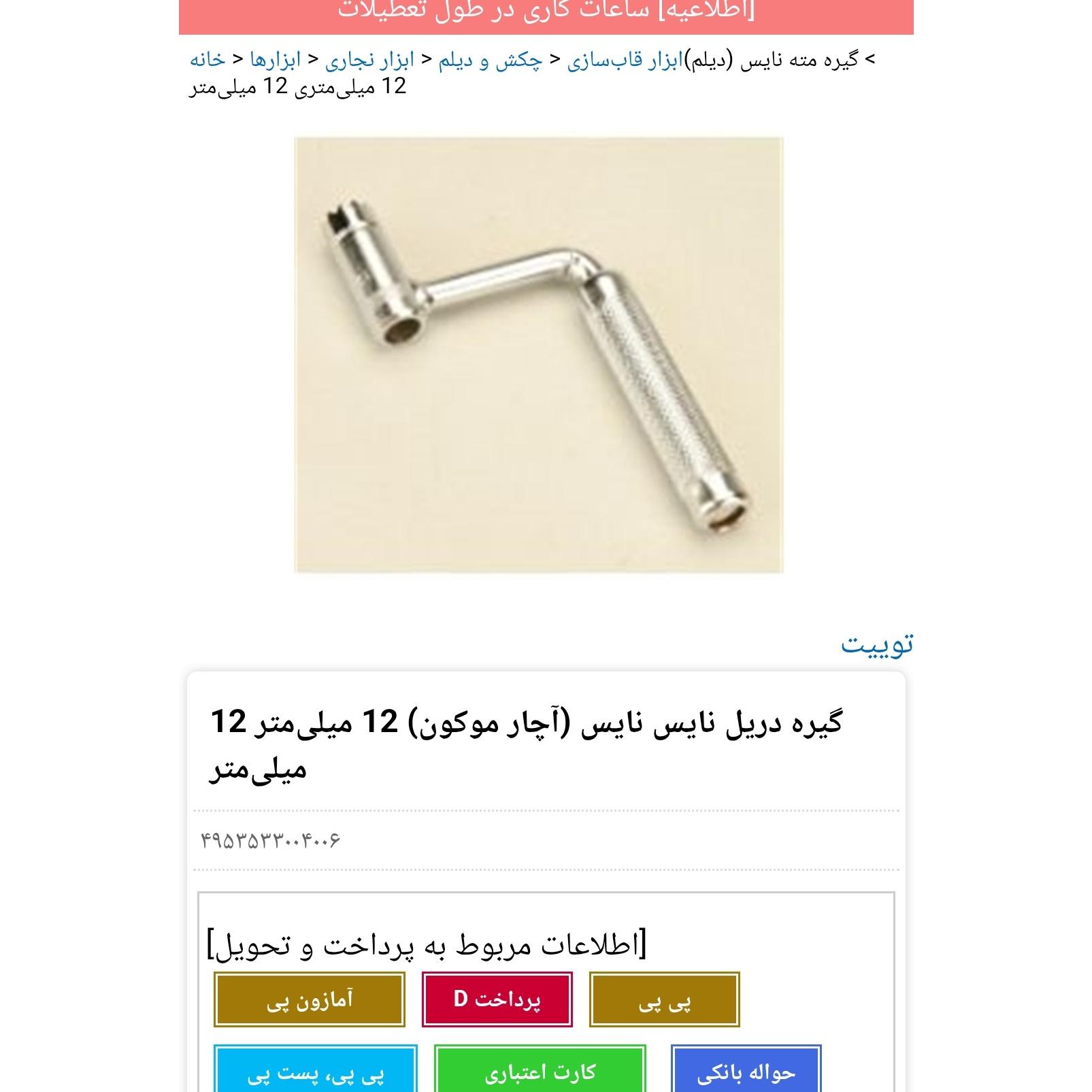Screen dimensions: 1092x1092
Task: Go to the خانه breadcrumb link
Action: (208, 60)
